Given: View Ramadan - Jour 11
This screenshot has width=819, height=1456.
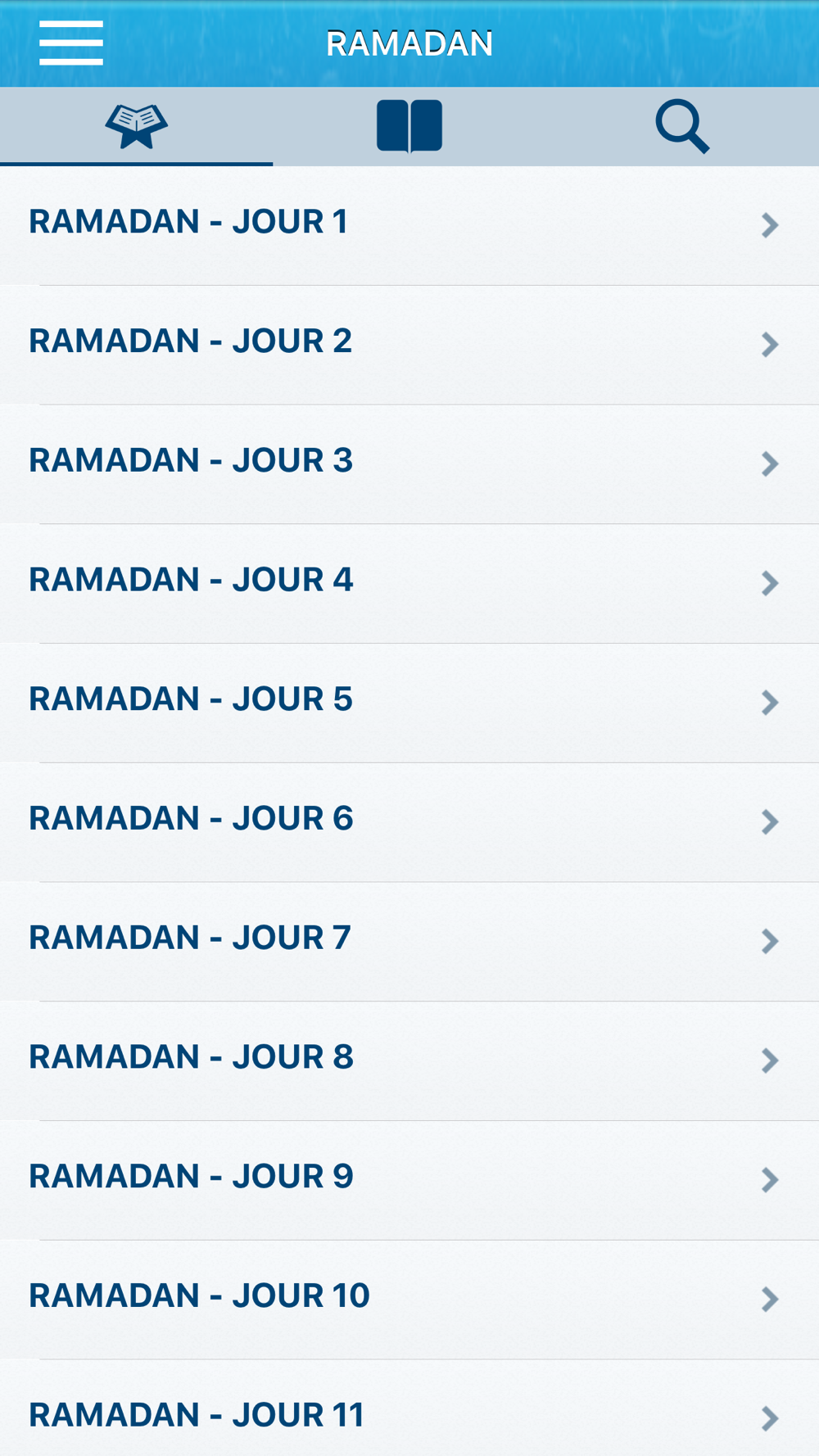Looking at the screenshot, I should point(409,1409).
